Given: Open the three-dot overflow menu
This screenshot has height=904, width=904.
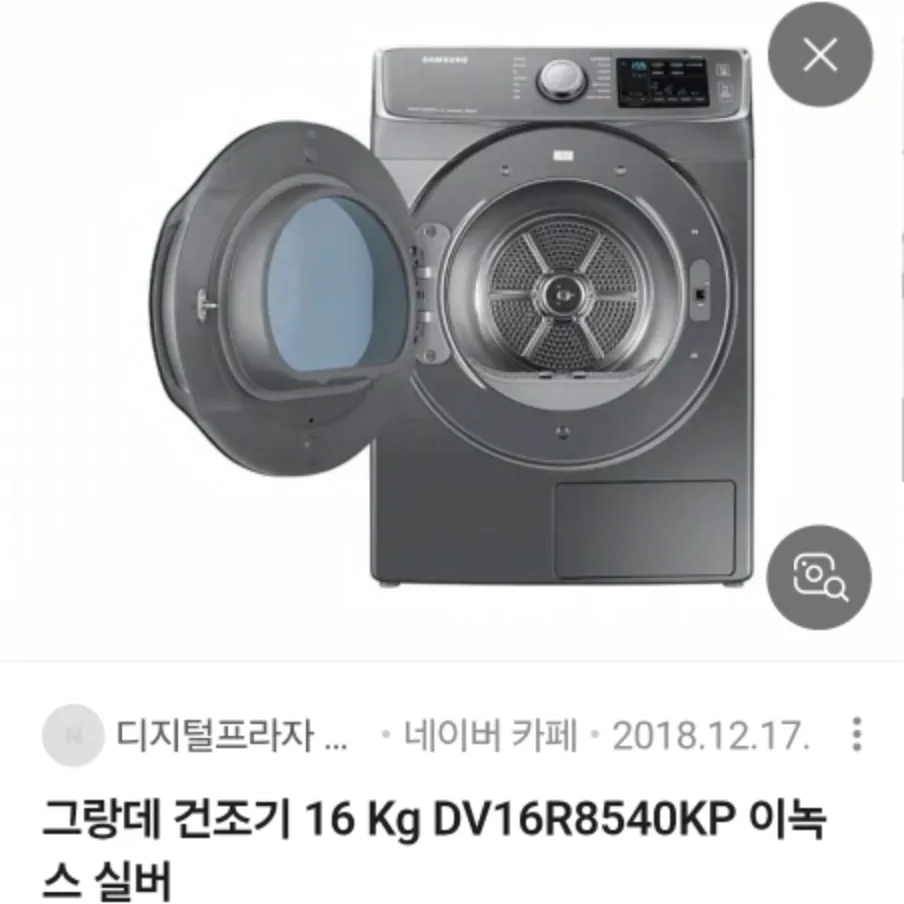Looking at the screenshot, I should point(856,734).
